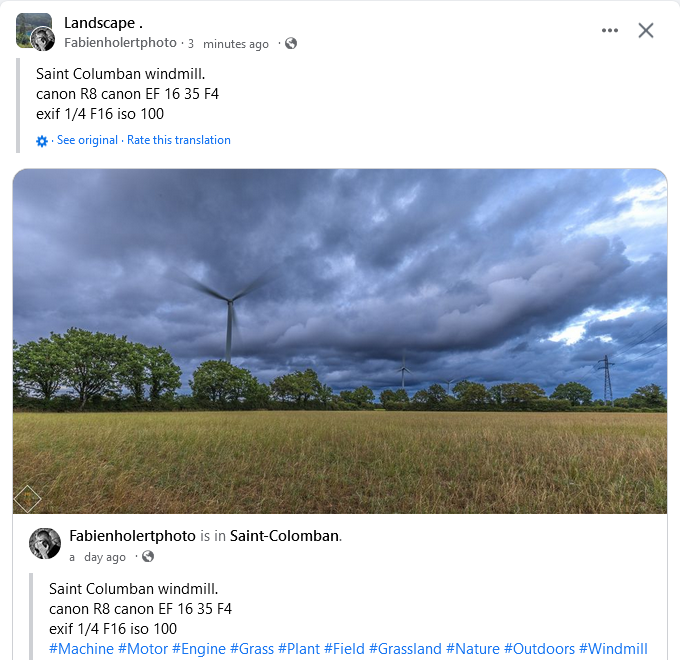This screenshot has width=680, height=660.
Task: Open the windmill landscape photo
Action: tap(340, 340)
